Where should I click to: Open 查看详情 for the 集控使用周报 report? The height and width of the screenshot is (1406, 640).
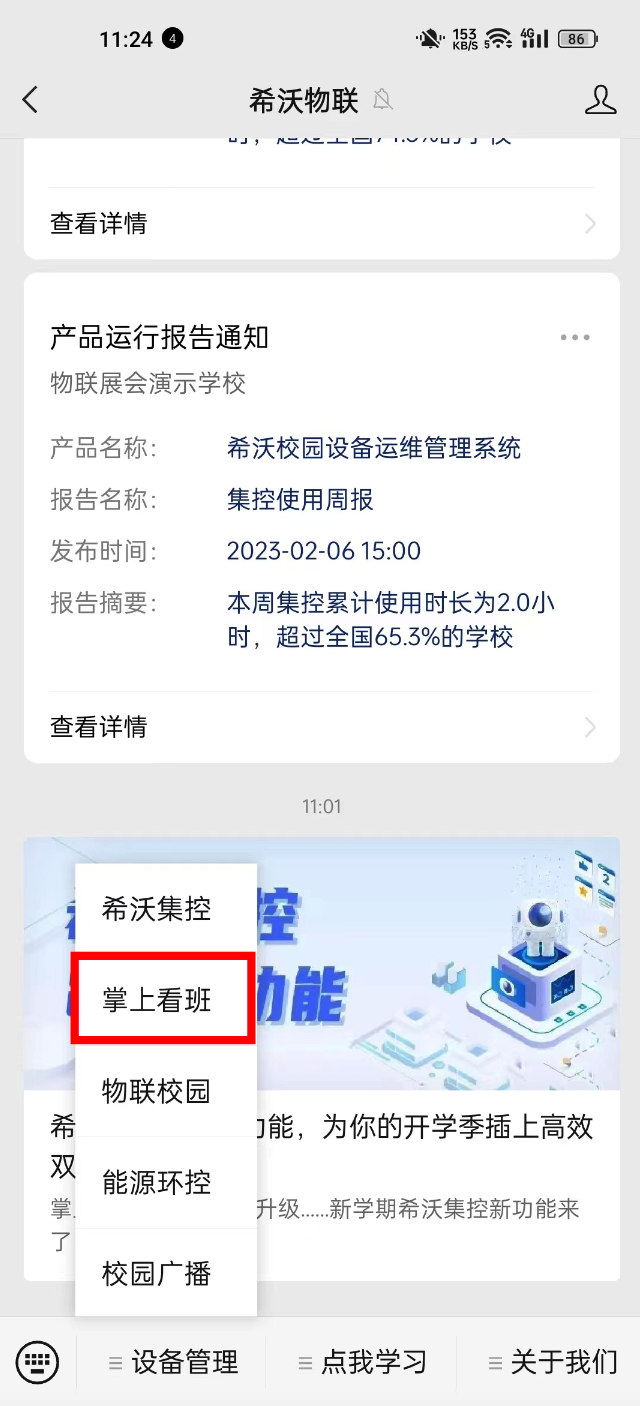321,727
